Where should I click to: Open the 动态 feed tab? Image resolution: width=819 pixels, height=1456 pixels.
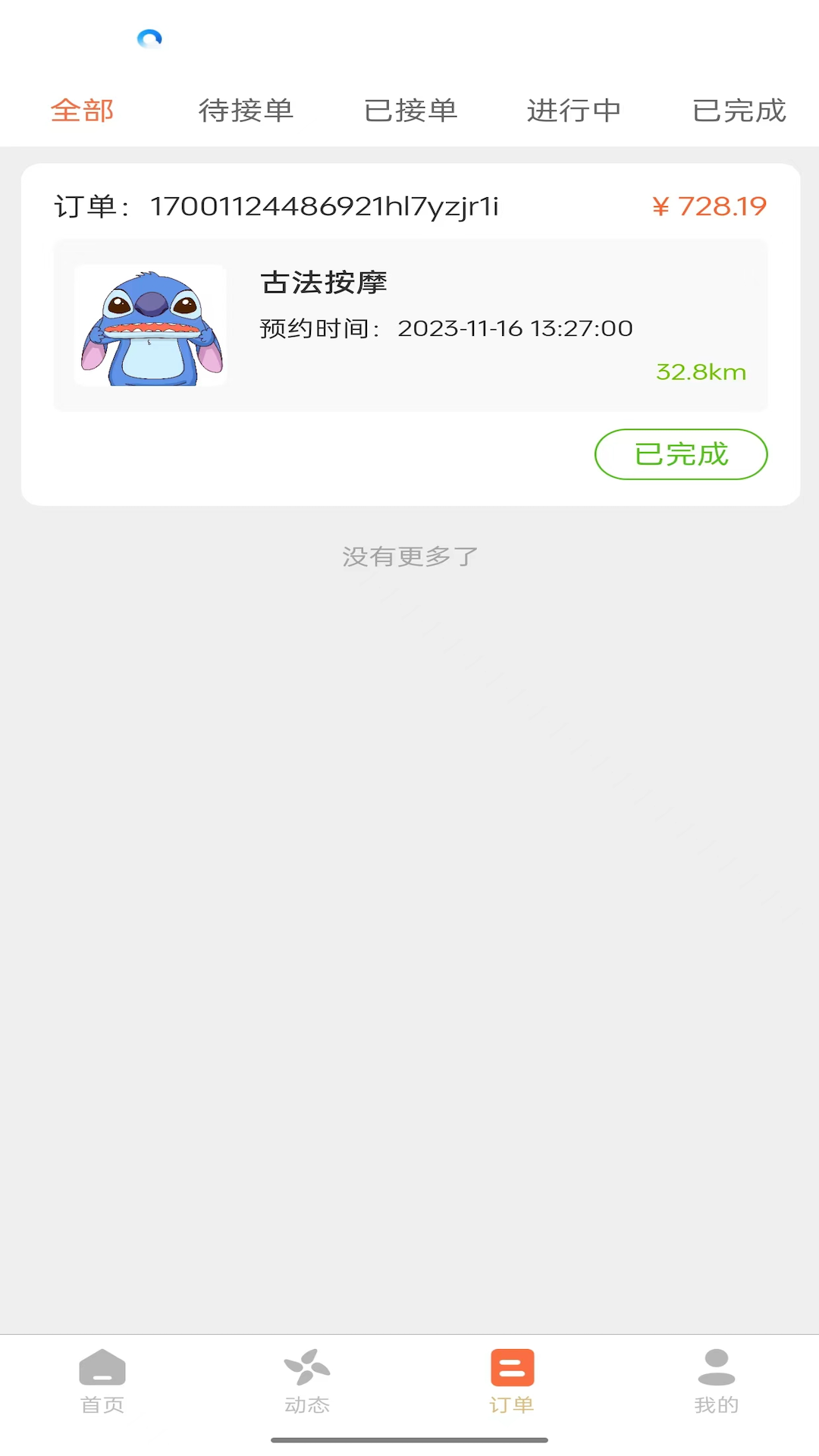point(307,1382)
